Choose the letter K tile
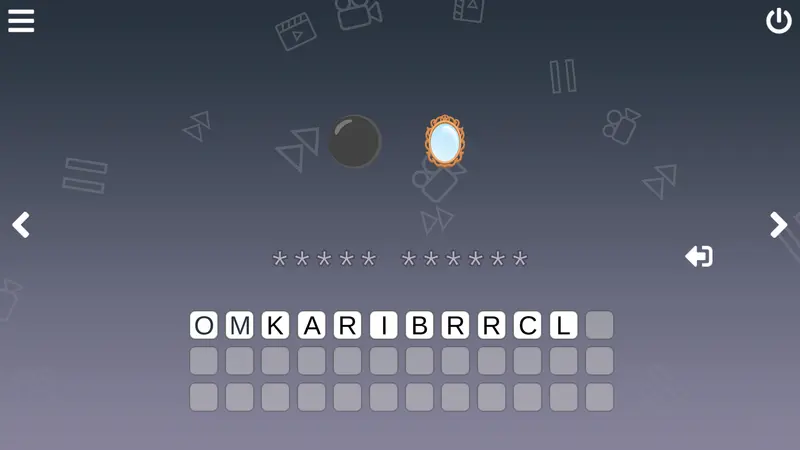 [276, 325]
